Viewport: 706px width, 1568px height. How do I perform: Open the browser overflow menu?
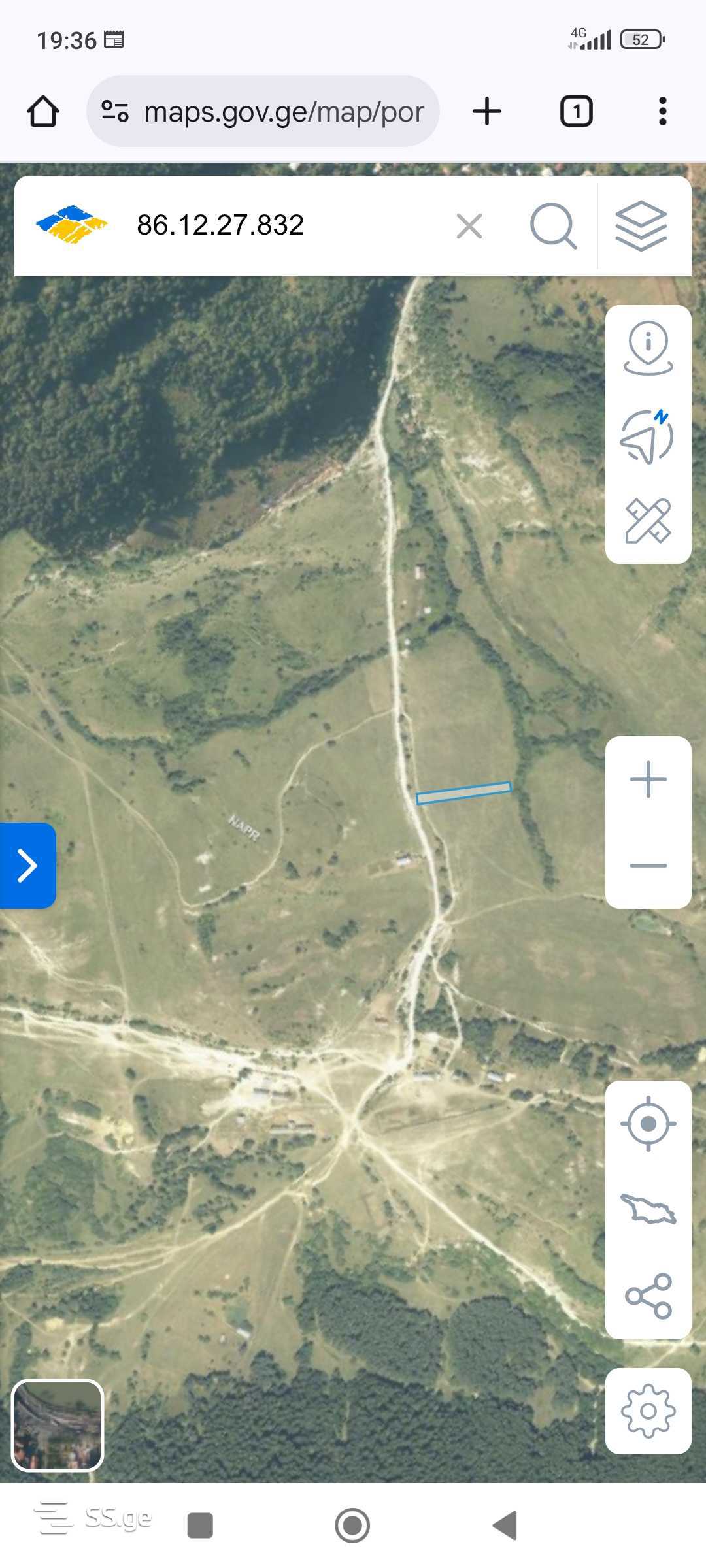[x=662, y=112]
